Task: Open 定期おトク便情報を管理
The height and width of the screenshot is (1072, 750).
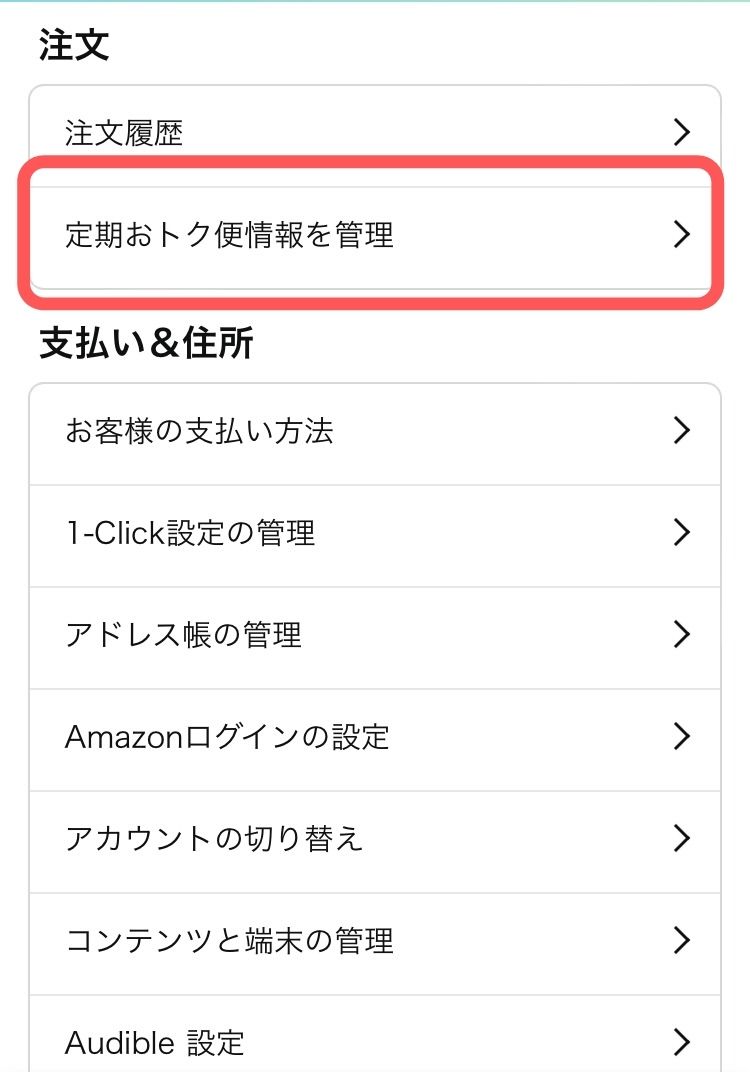Action: (x=375, y=234)
